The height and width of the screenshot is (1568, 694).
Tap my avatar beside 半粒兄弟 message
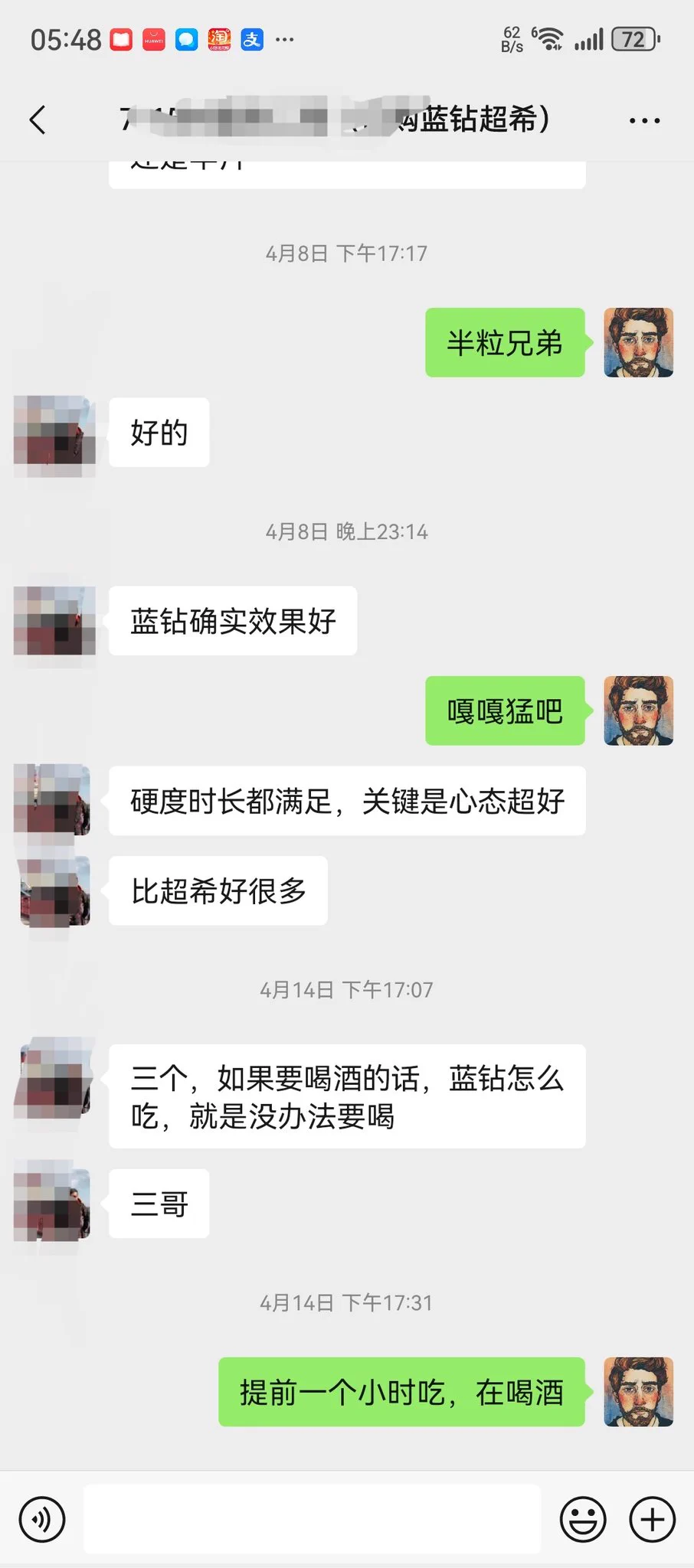[x=638, y=342]
